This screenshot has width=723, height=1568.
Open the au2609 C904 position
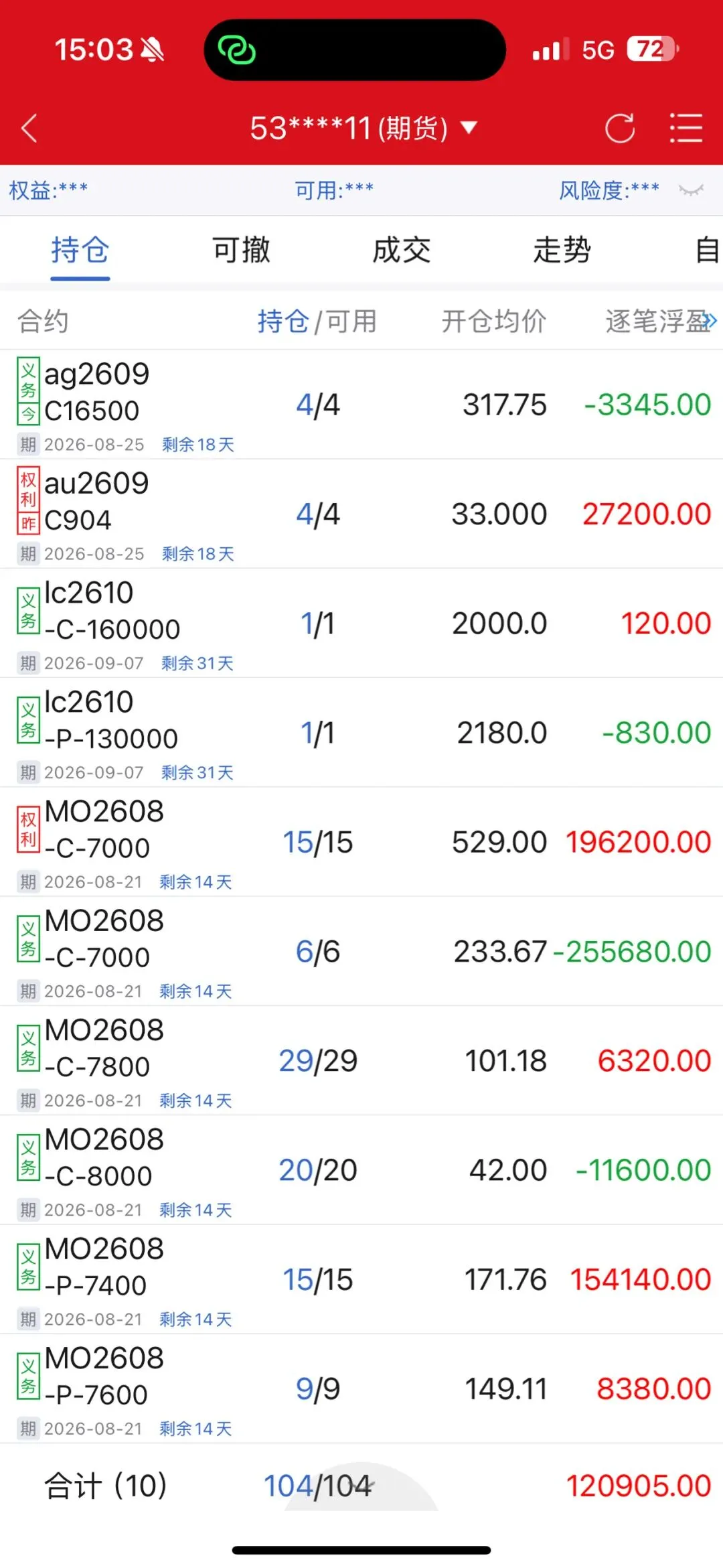[x=361, y=514]
